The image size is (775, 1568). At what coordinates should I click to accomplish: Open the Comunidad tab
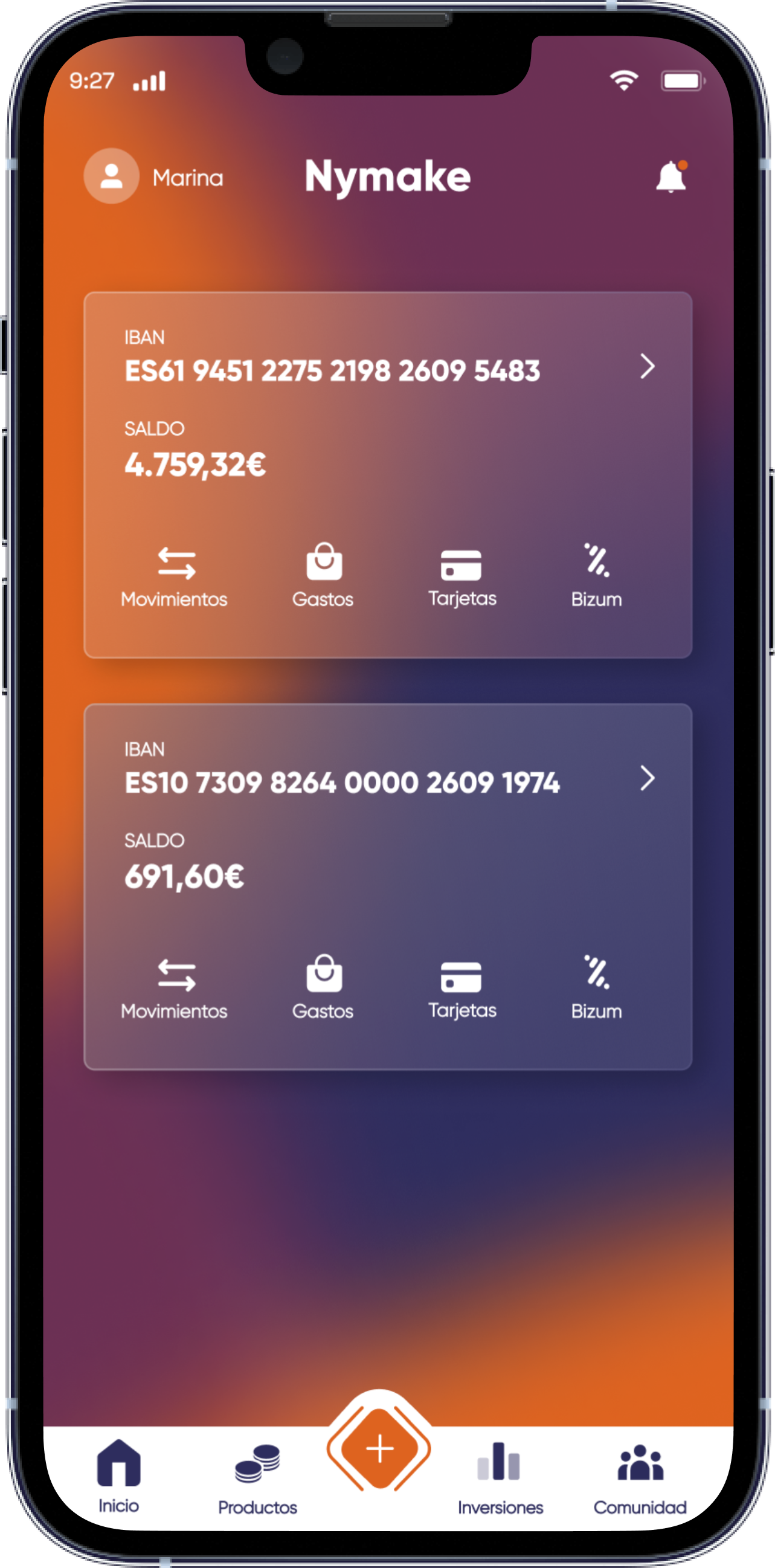[640, 1479]
